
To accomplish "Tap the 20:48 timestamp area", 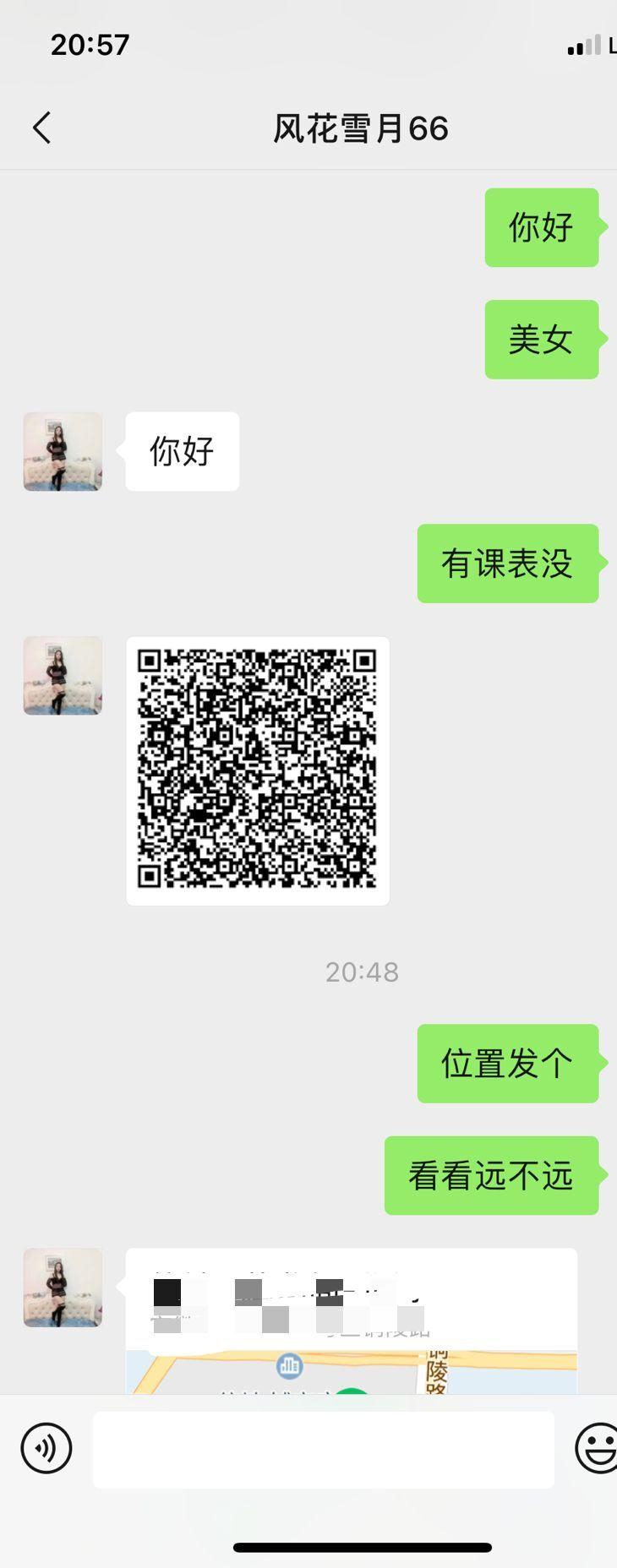I will pyautogui.click(x=362, y=972).
